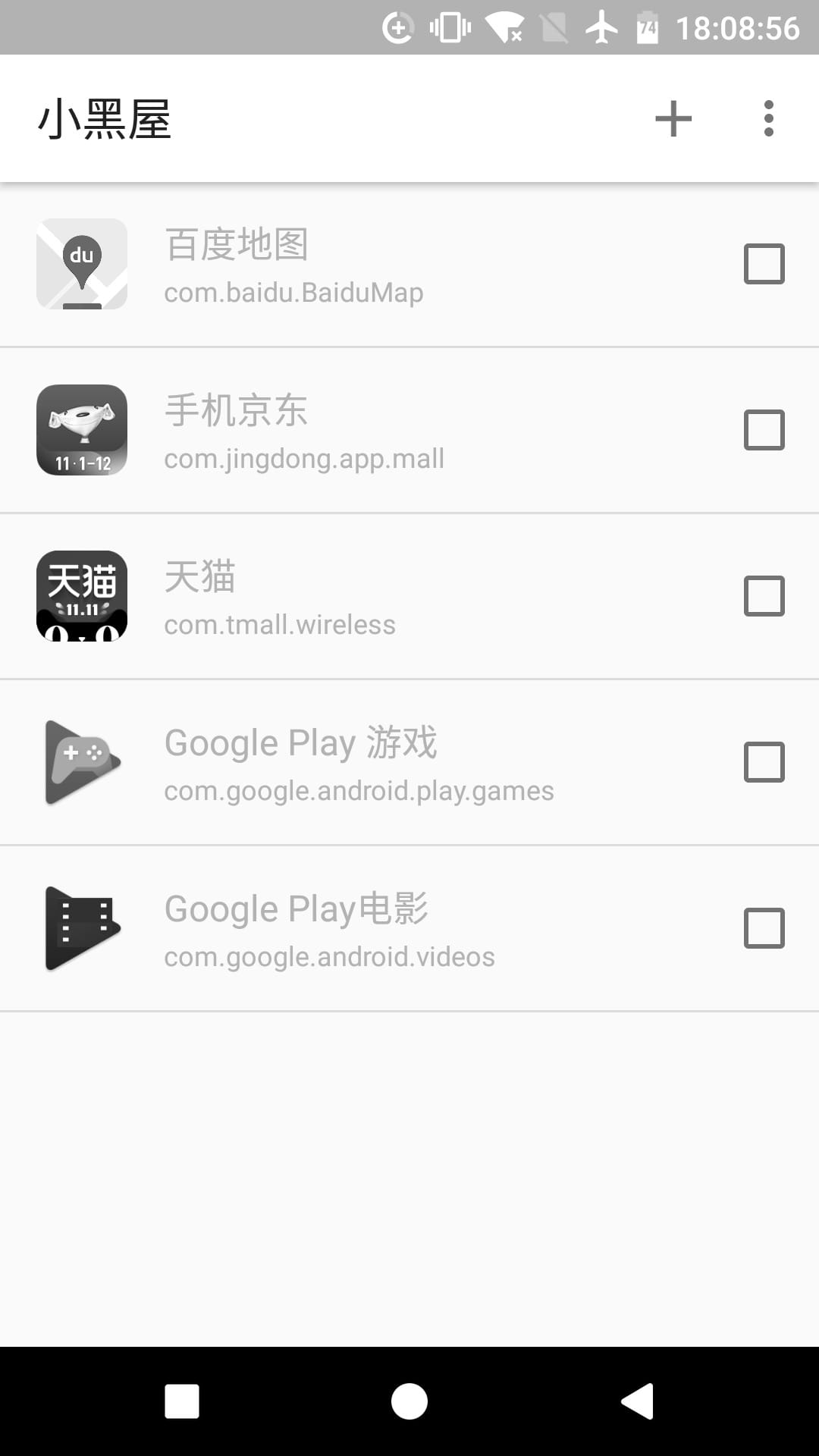Click the 天猫 app icon

[x=81, y=597]
